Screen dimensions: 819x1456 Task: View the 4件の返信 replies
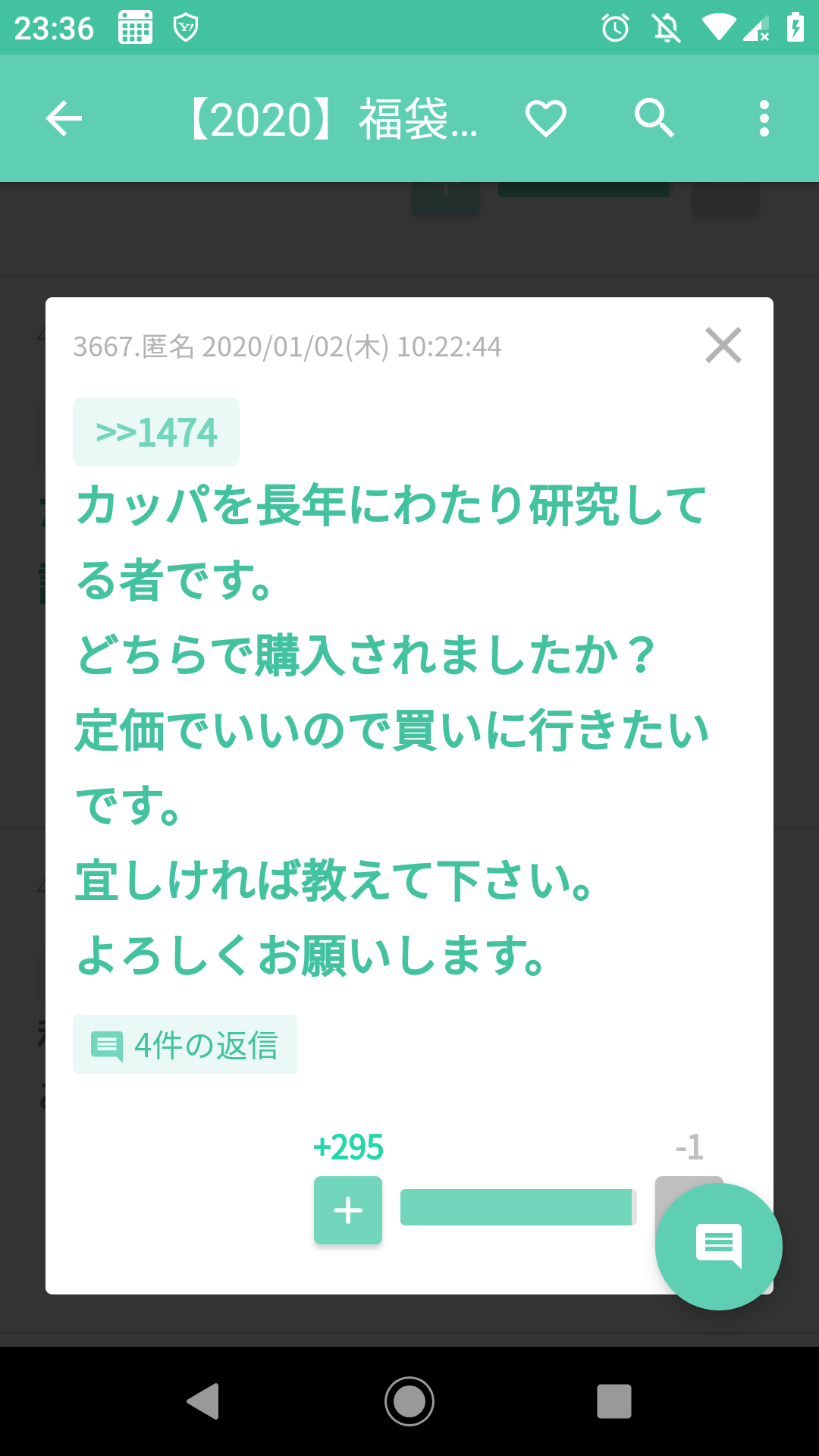[185, 1045]
